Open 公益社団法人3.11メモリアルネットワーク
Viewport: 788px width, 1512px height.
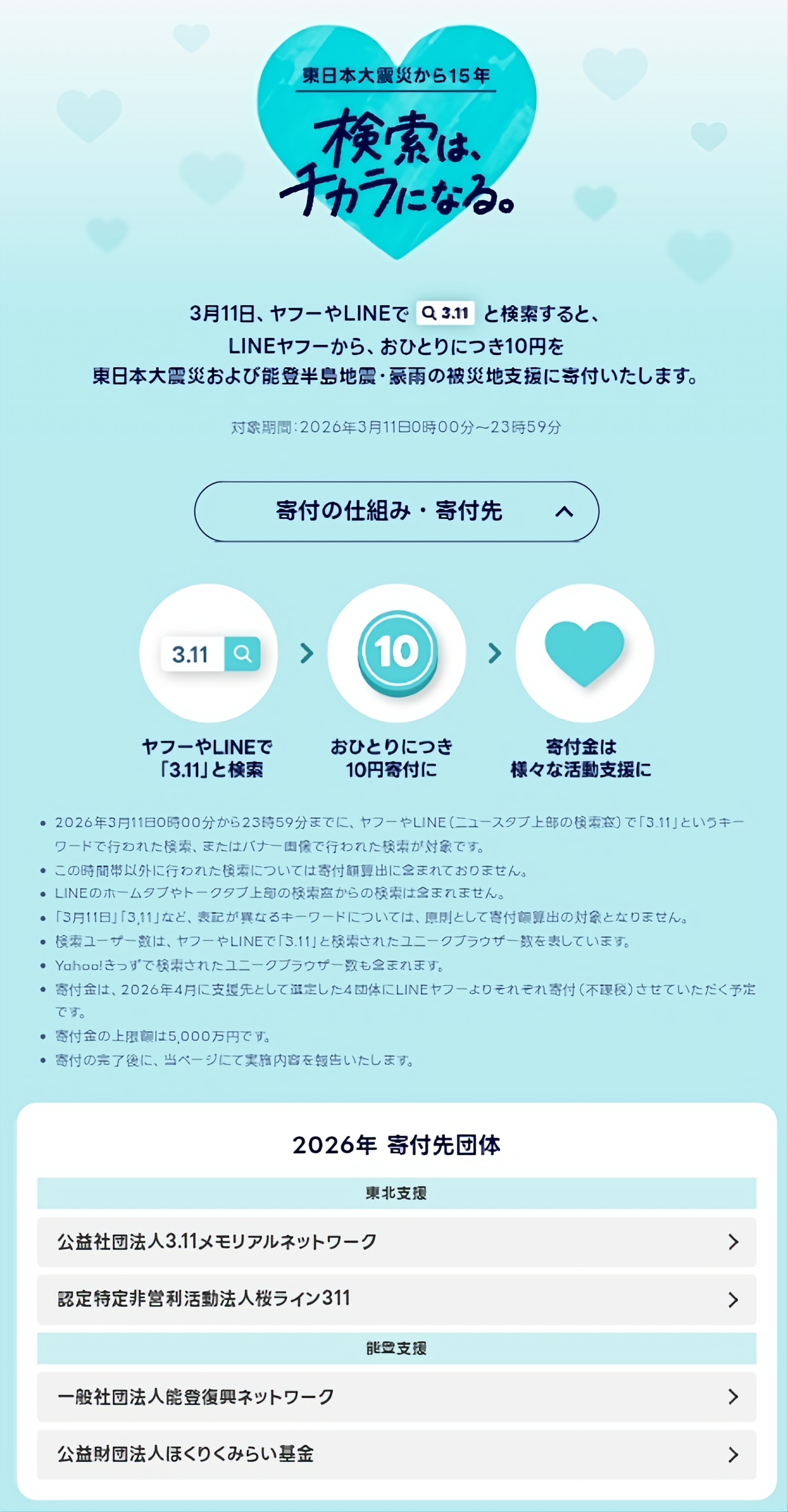tap(396, 1241)
